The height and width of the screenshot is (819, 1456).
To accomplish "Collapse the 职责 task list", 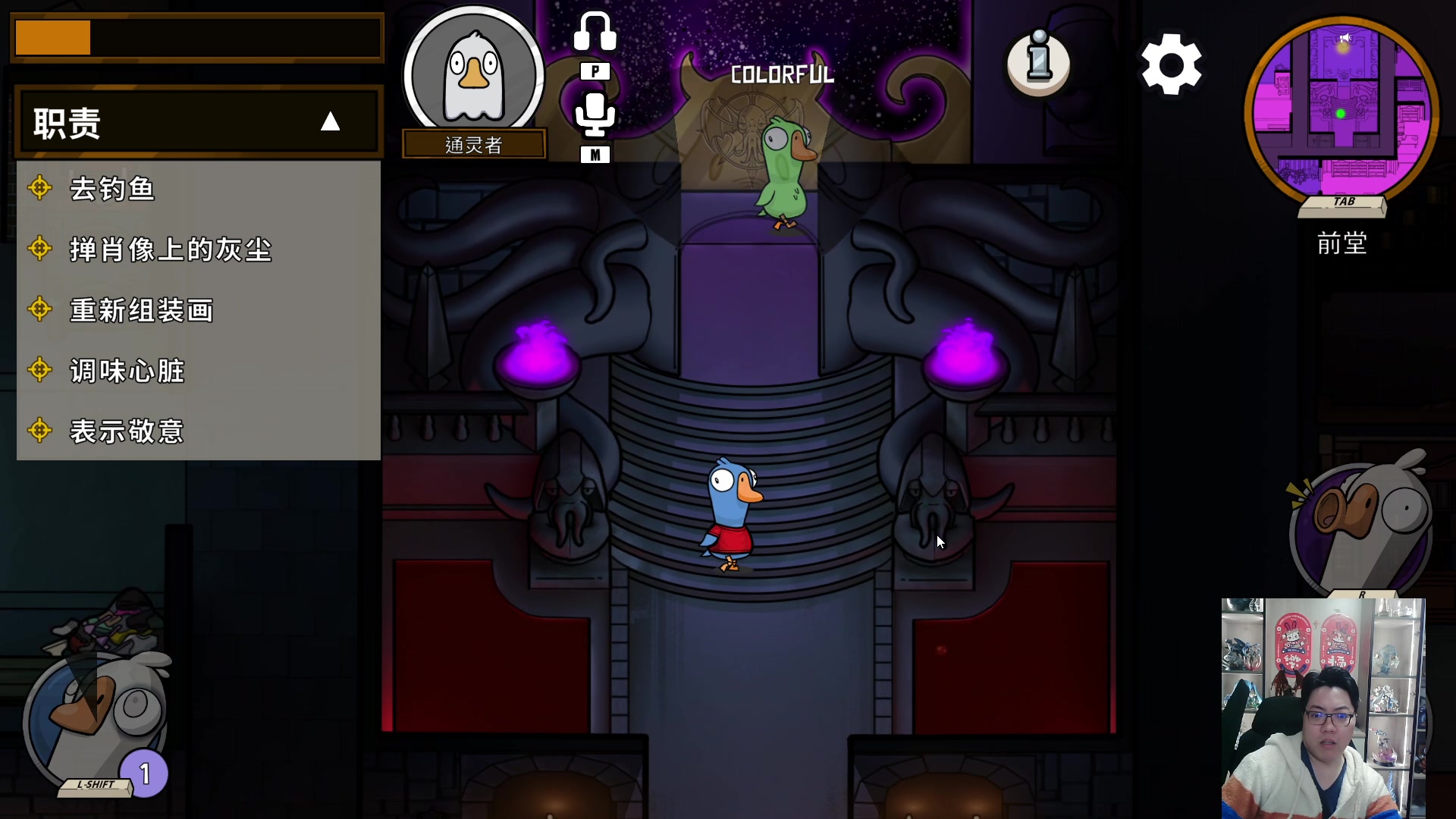I will (330, 122).
